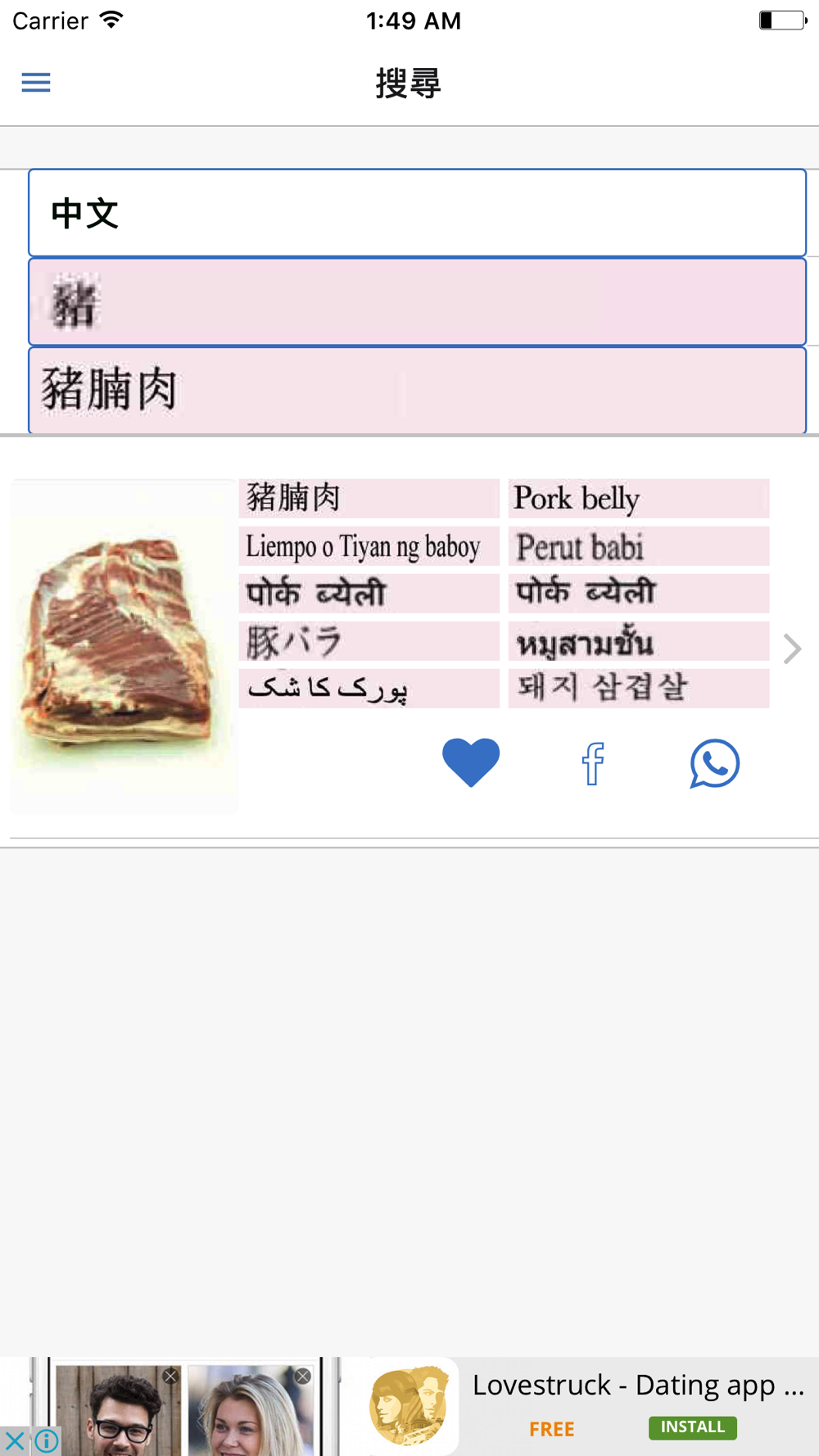The image size is (819, 1456).
Task: Open the 中文 language selector
Action: tap(417, 213)
